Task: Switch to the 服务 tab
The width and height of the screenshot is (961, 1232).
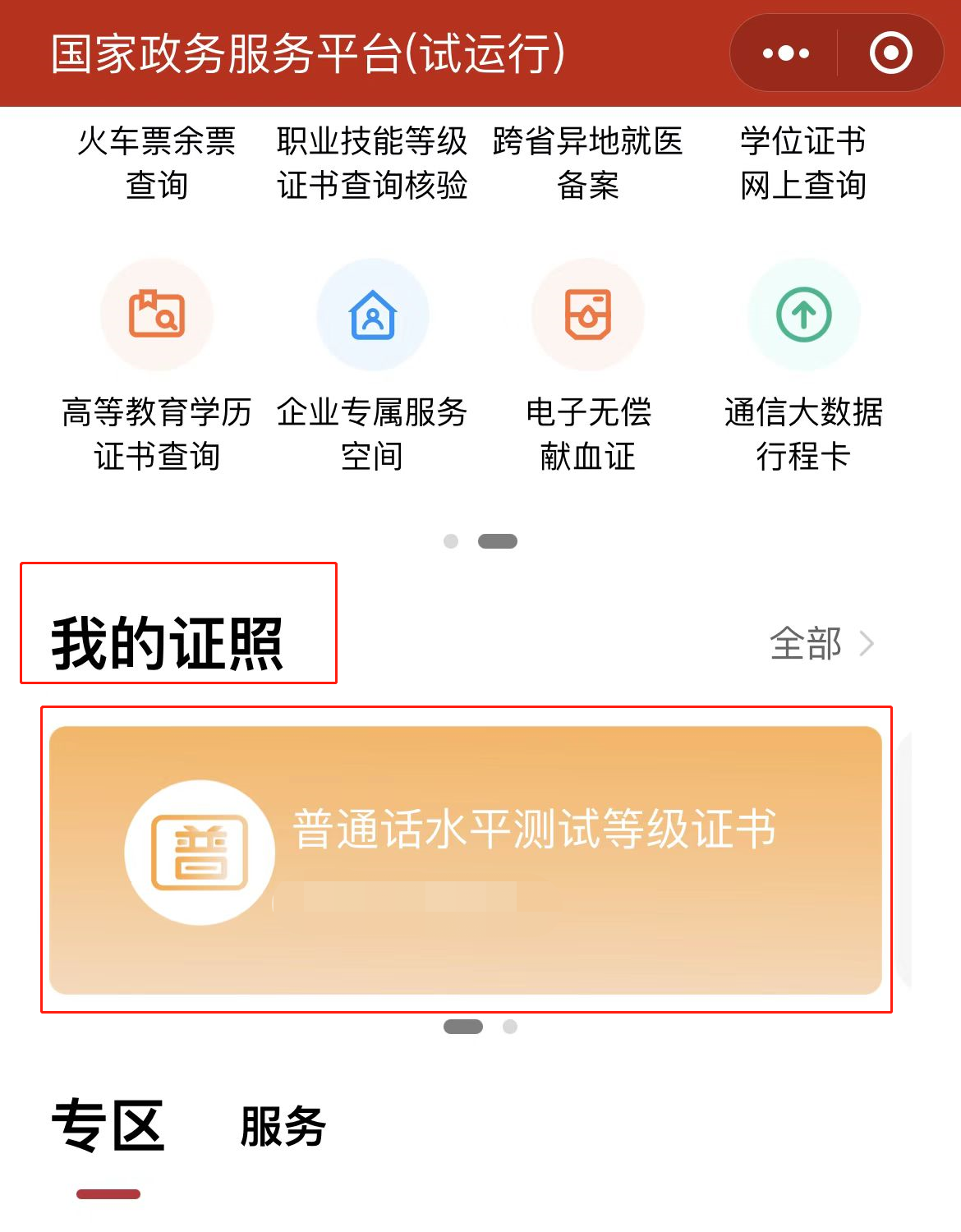Action: click(283, 1127)
